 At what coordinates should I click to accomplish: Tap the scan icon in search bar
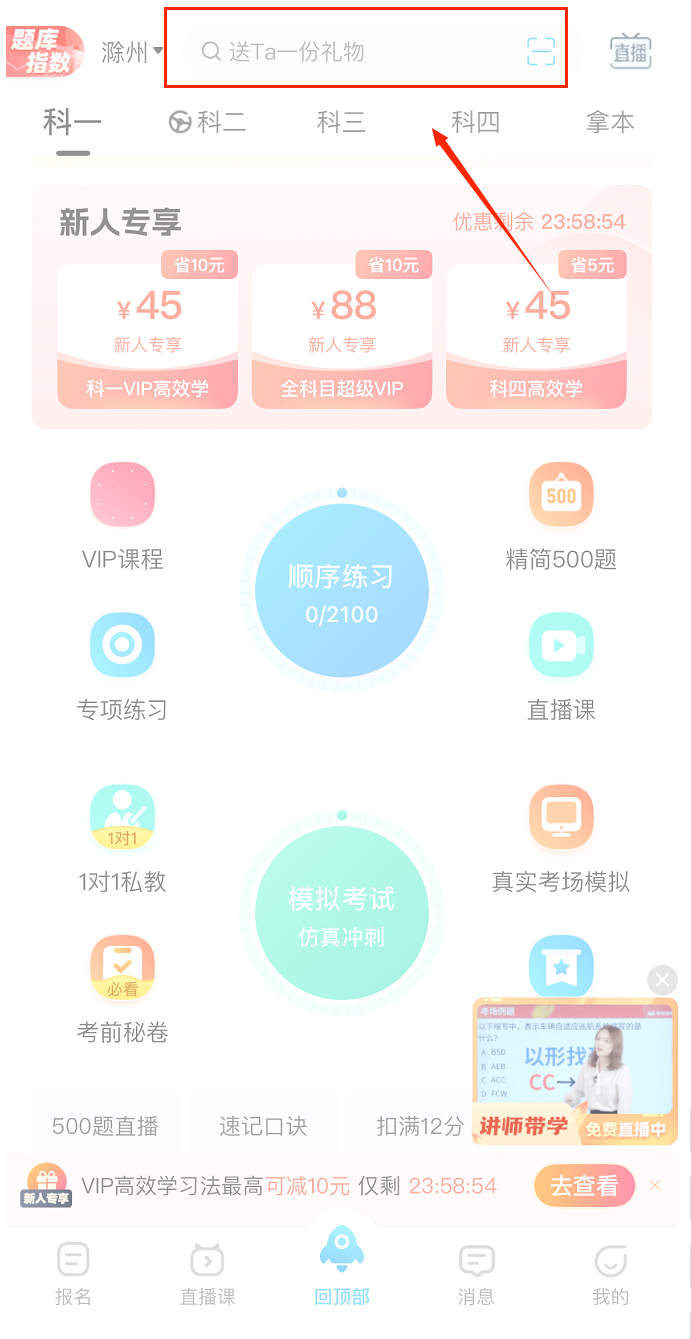(x=541, y=52)
